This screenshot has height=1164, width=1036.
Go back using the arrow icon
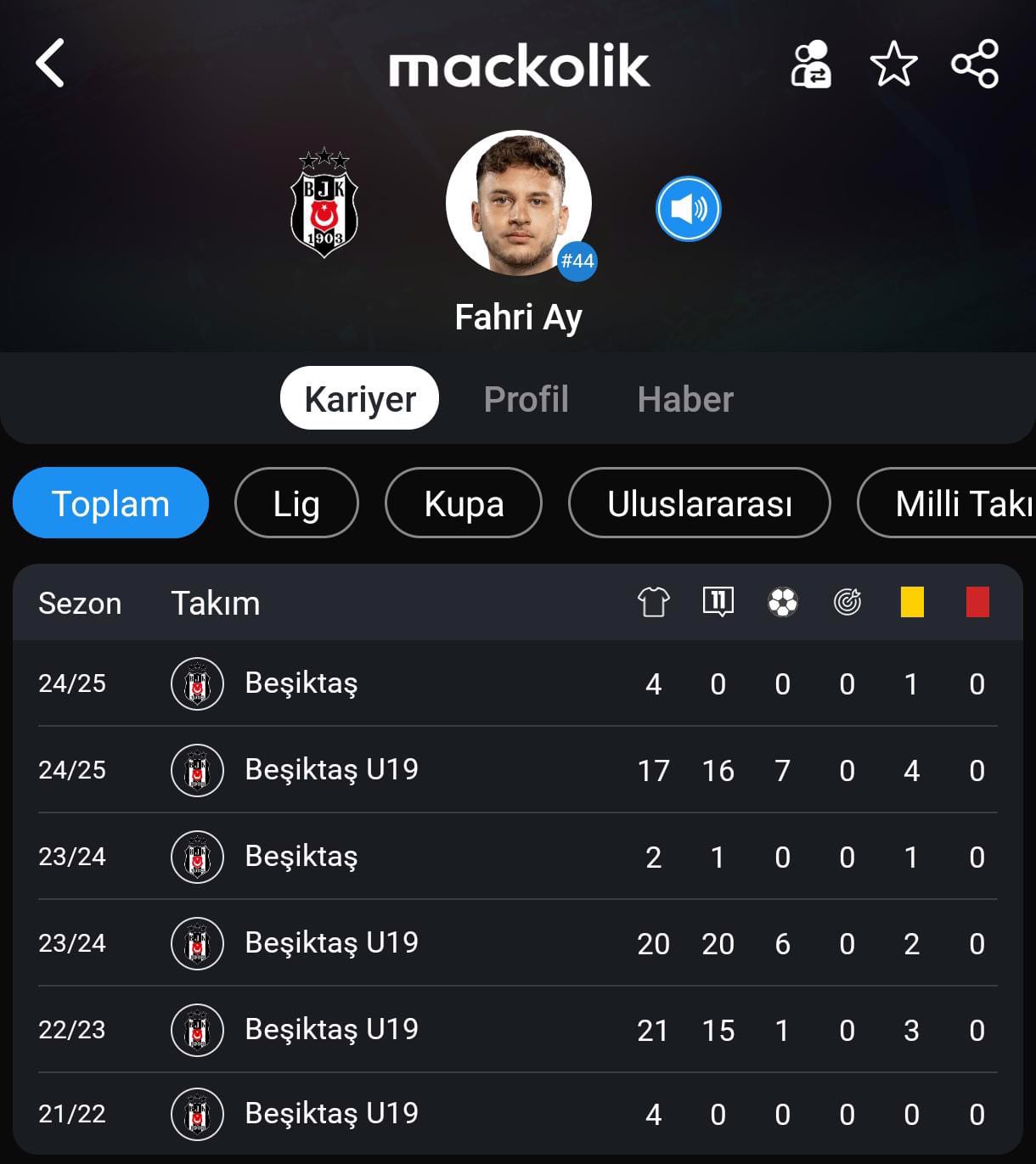click(x=50, y=64)
